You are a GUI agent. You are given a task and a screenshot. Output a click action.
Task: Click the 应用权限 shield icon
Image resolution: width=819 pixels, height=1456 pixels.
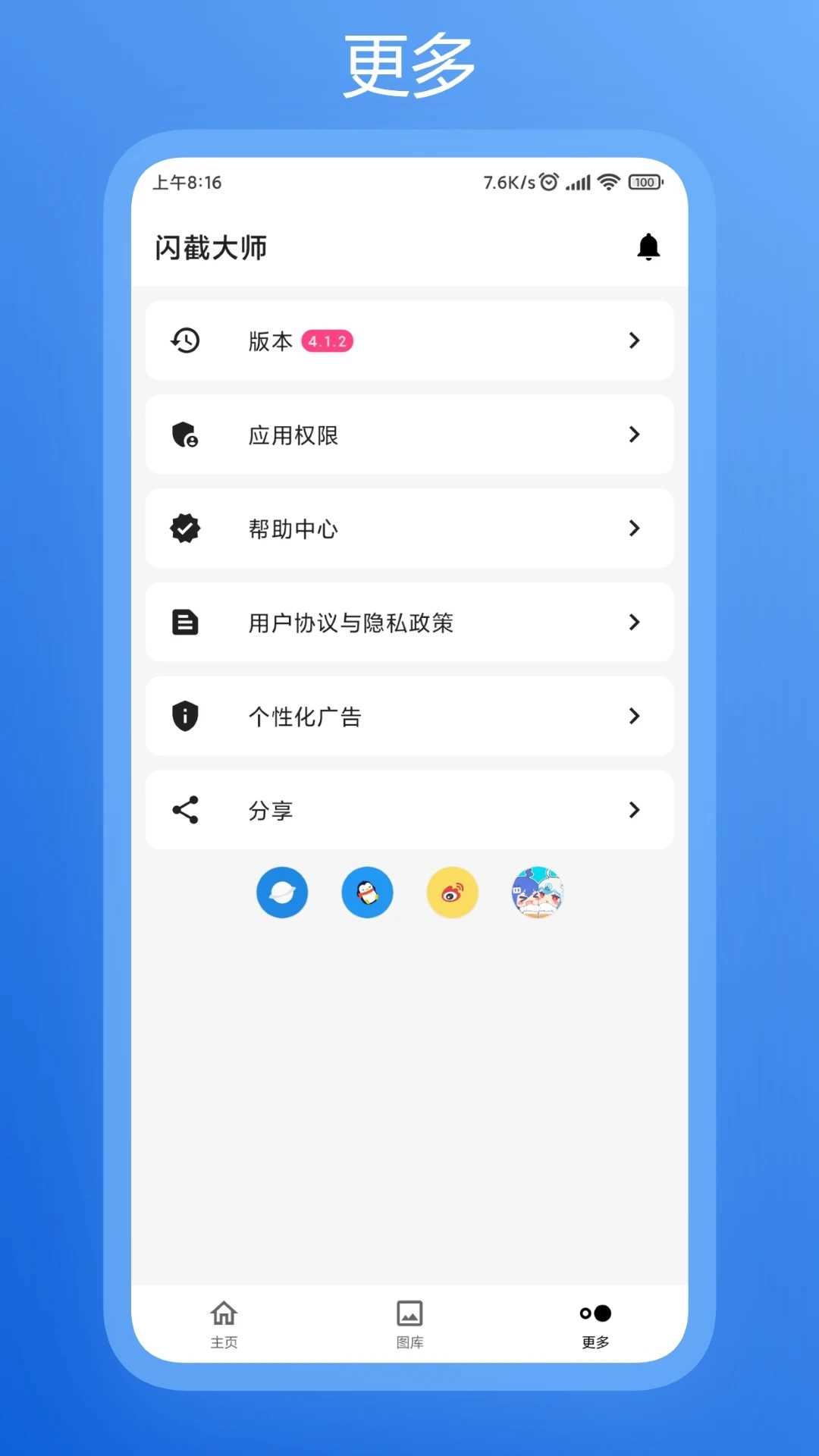[184, 435]
